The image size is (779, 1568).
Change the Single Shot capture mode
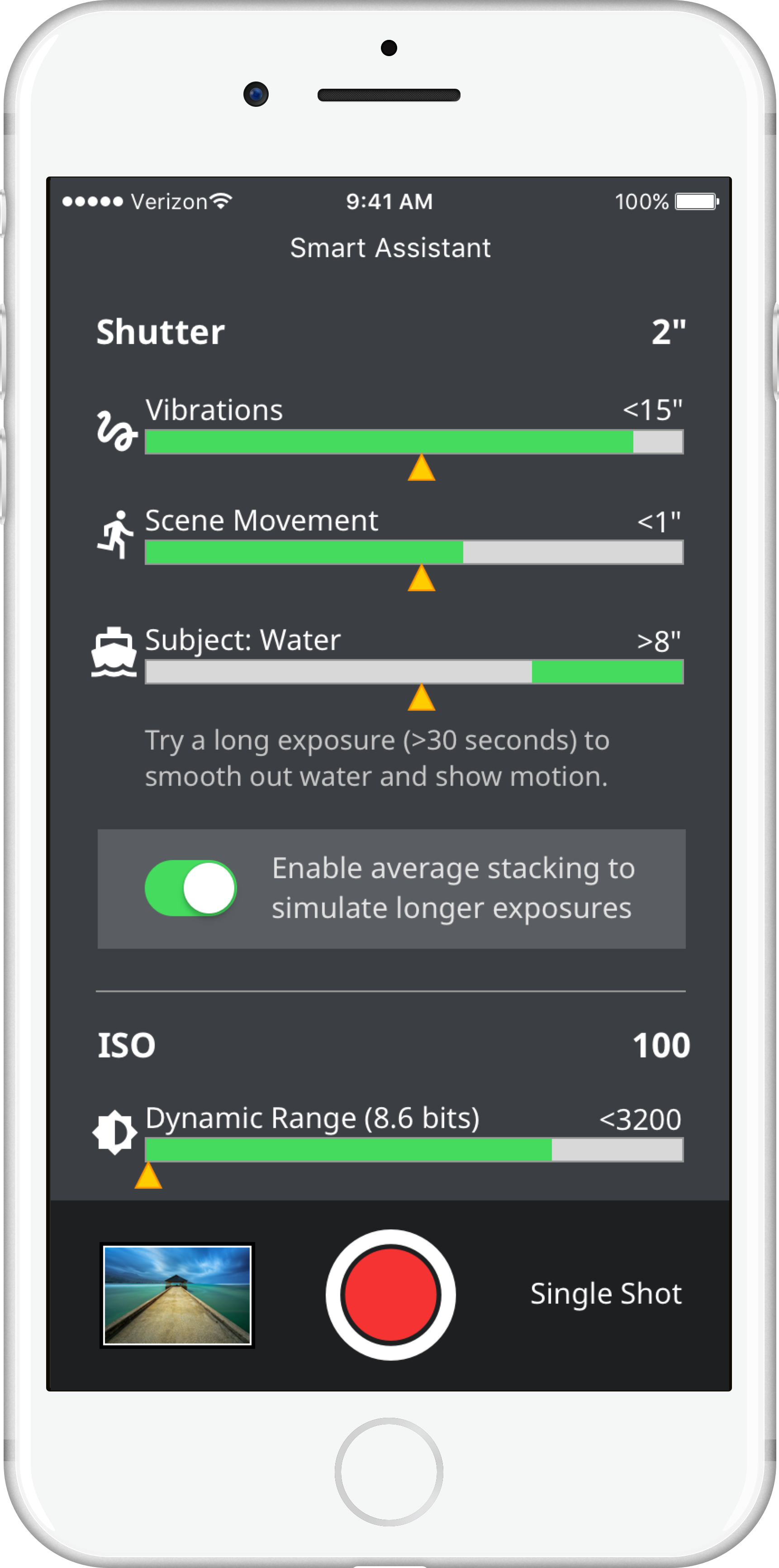pos(606,1294)
